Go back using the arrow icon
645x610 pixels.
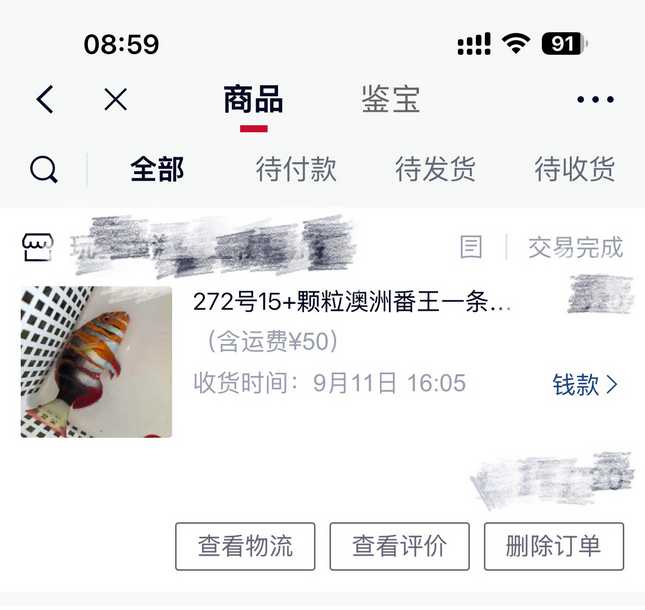pos(45,99)
